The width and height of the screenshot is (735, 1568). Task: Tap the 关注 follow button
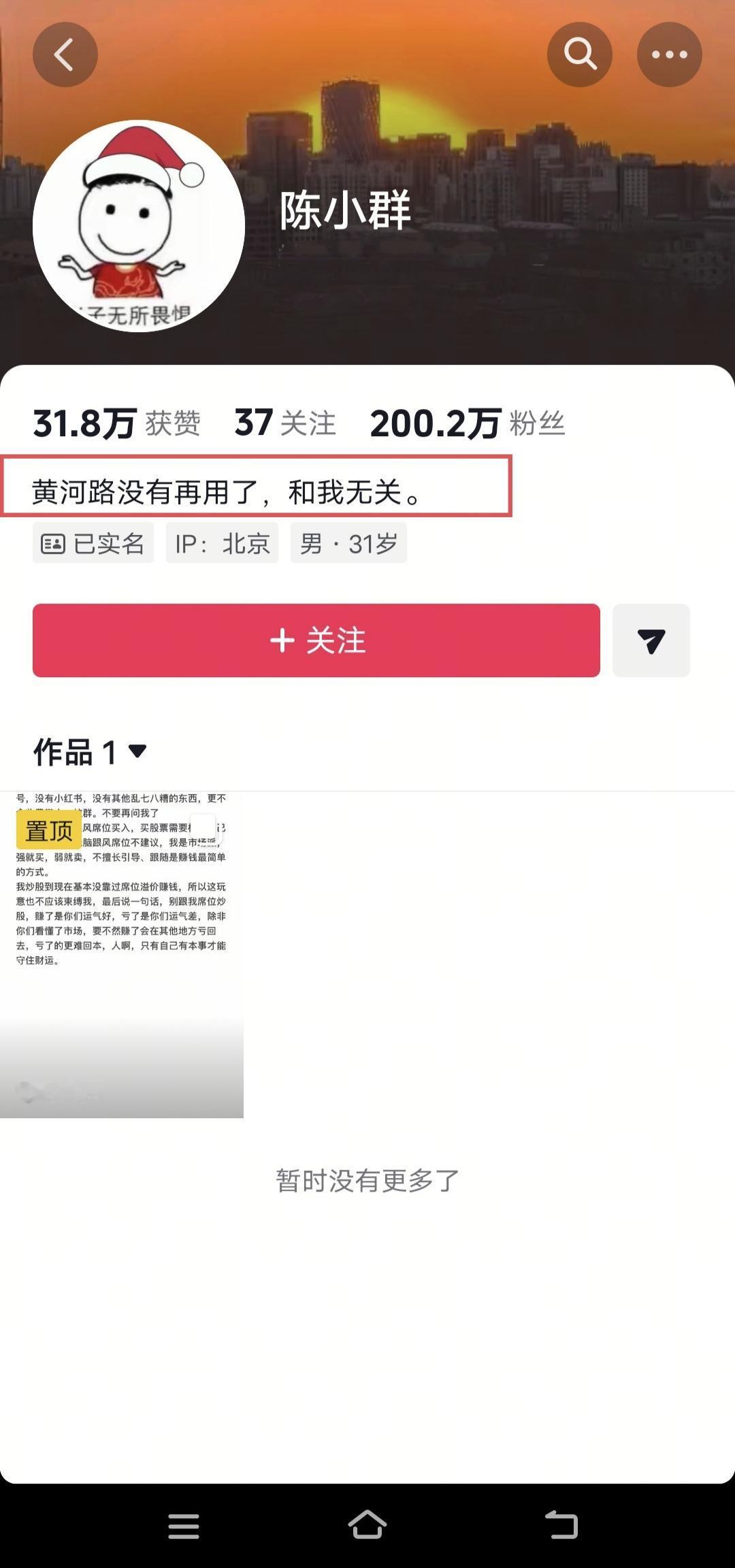pyautogui.click(x=316, y=640)
